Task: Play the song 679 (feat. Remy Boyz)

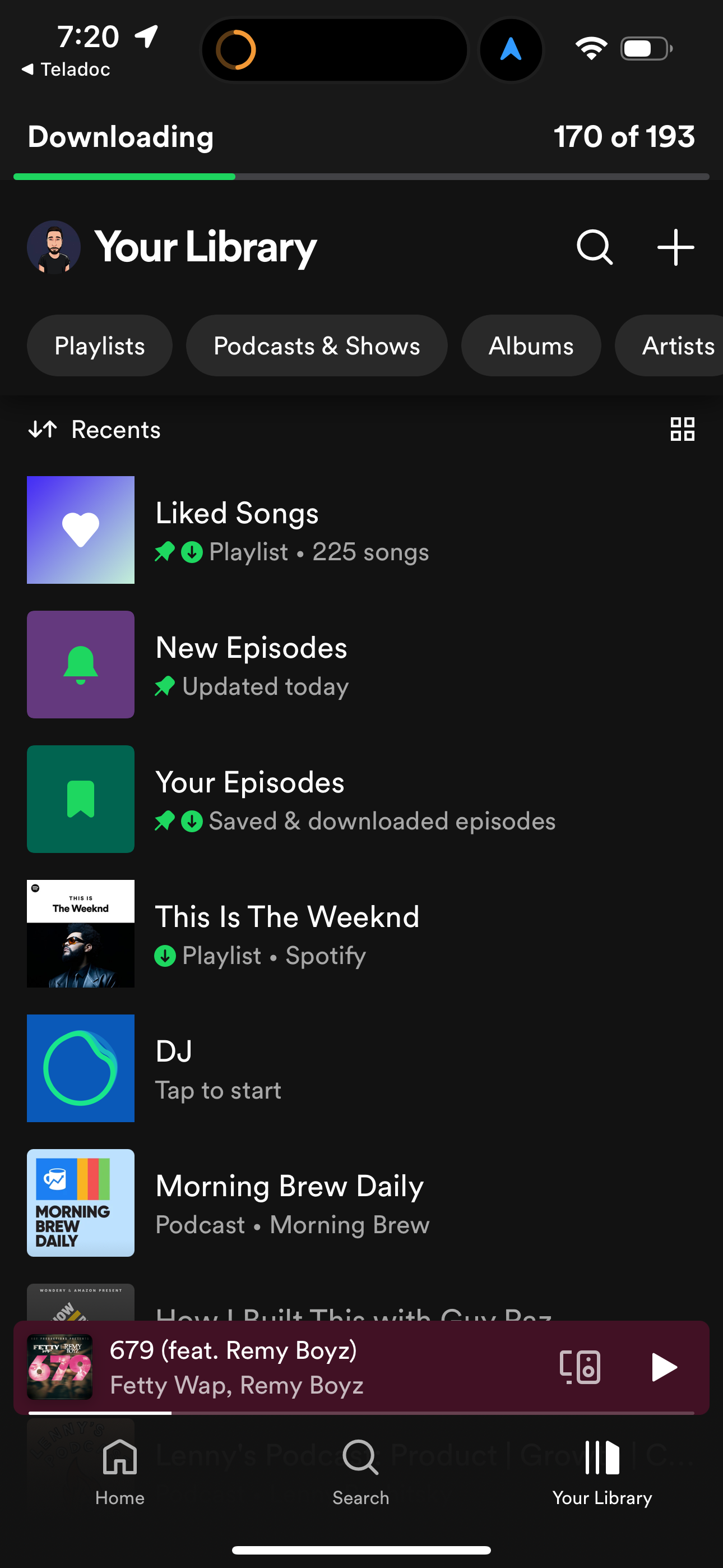Action: click(664, 1367)
